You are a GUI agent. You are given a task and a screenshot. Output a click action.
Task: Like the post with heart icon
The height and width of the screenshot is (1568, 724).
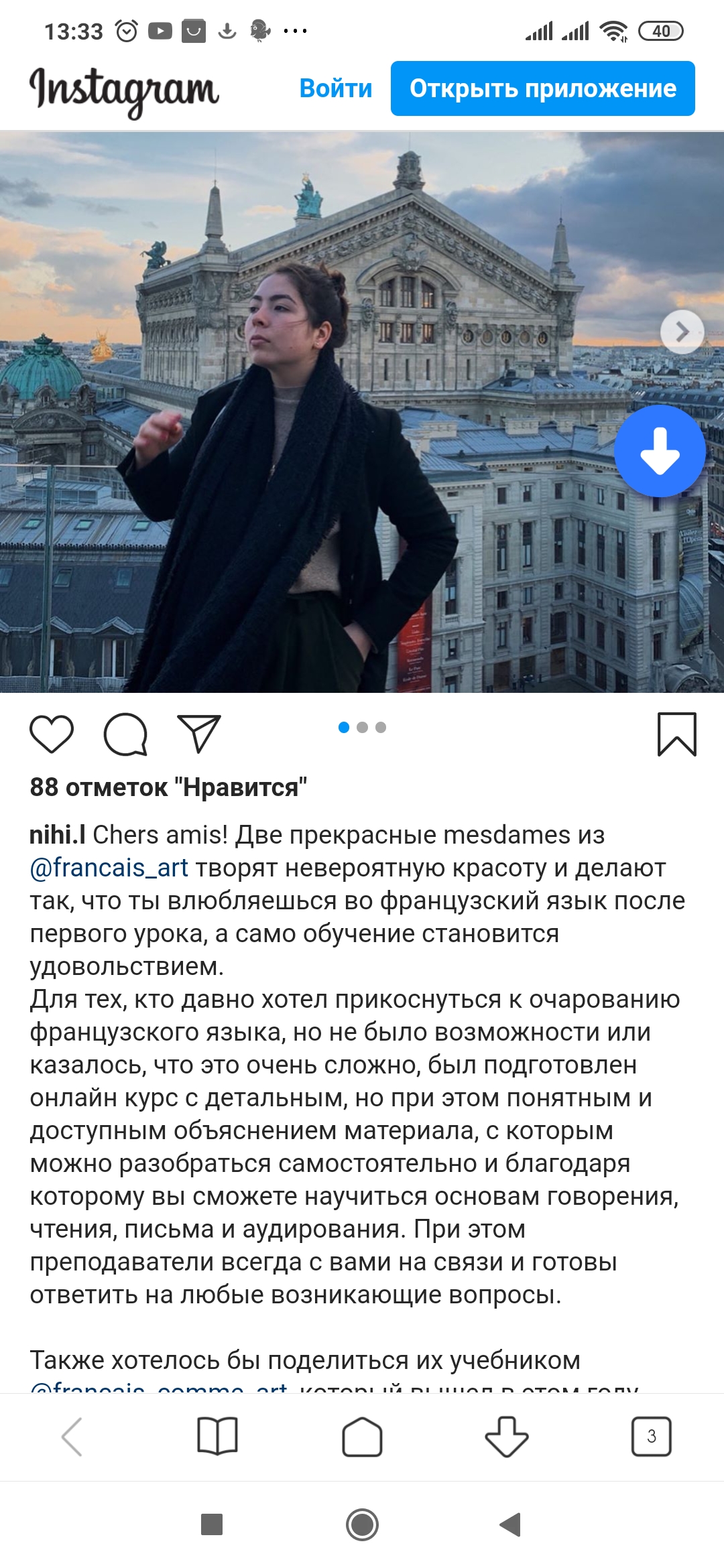click(x=52, y=734)
